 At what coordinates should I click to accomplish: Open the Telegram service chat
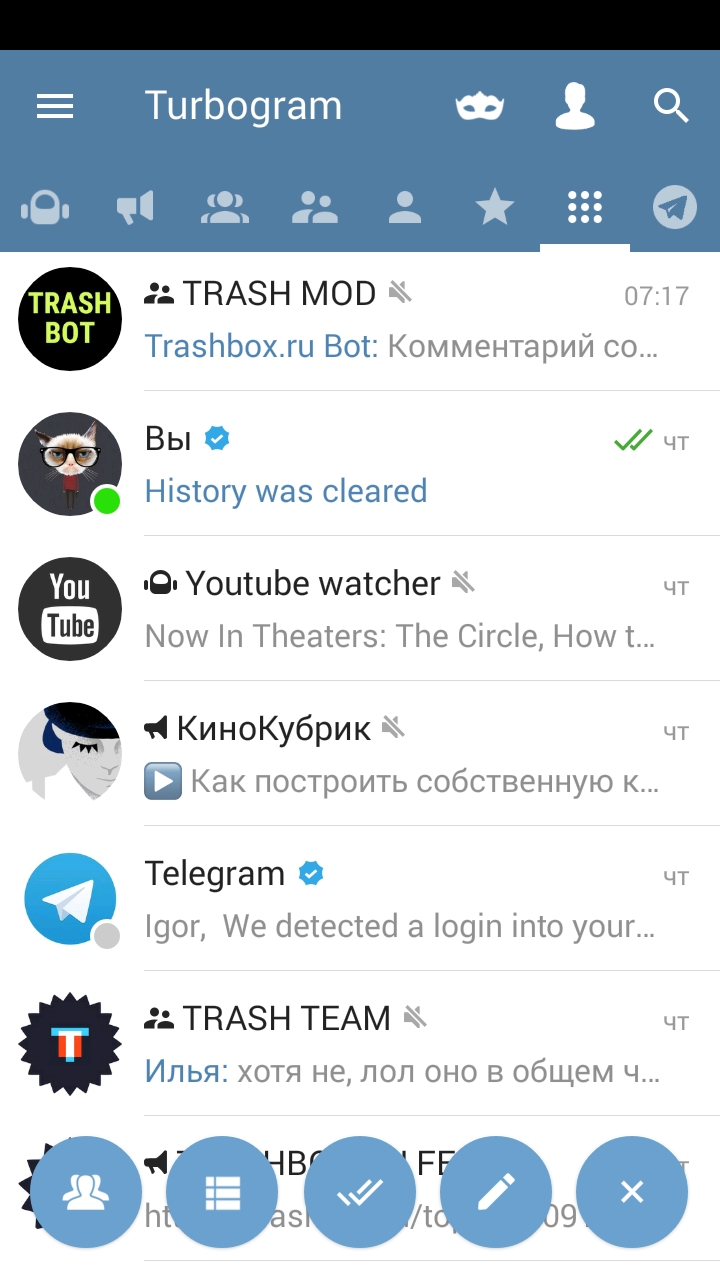pos(400,900)
